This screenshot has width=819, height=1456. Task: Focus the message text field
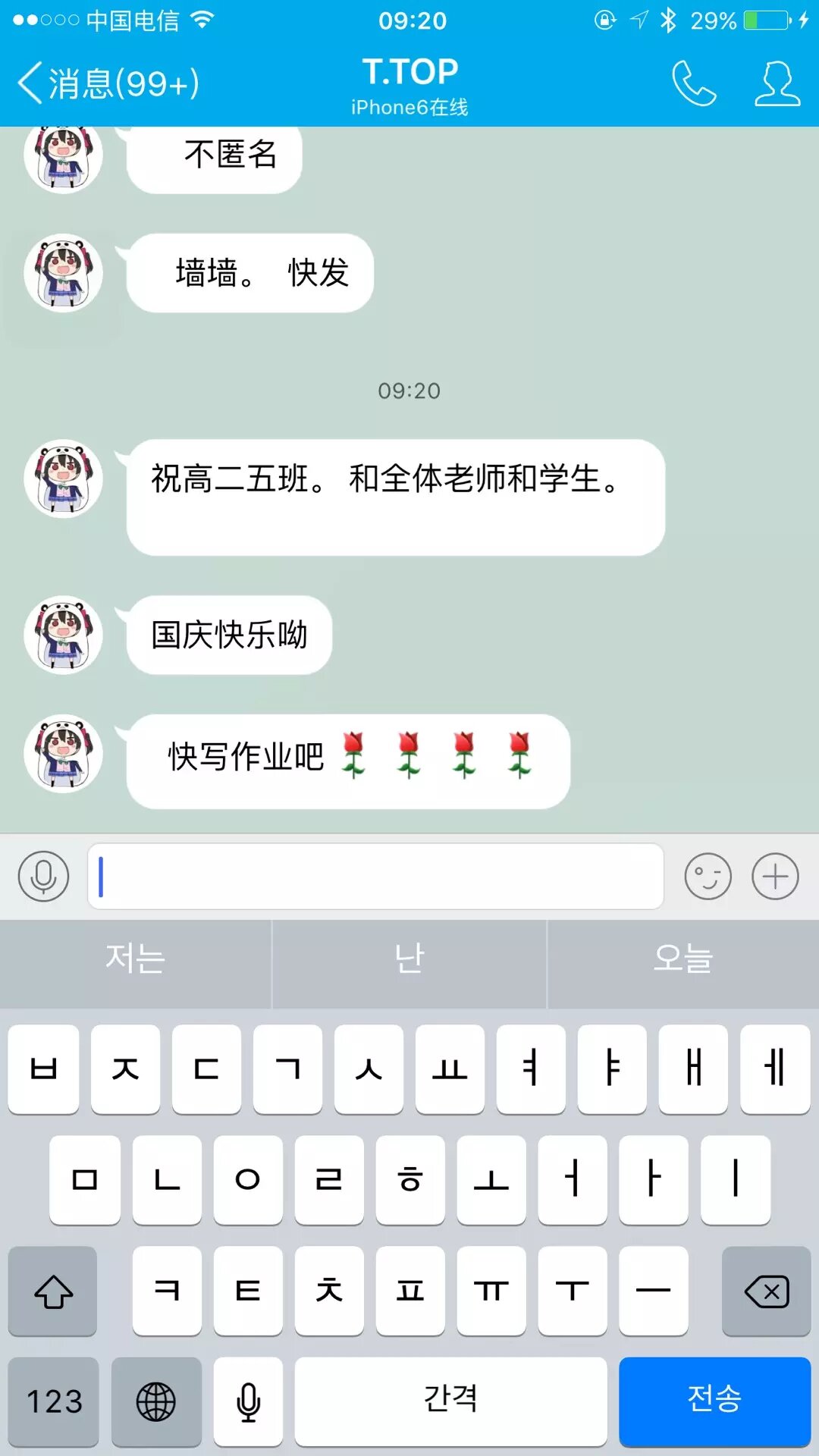[375, 877]
